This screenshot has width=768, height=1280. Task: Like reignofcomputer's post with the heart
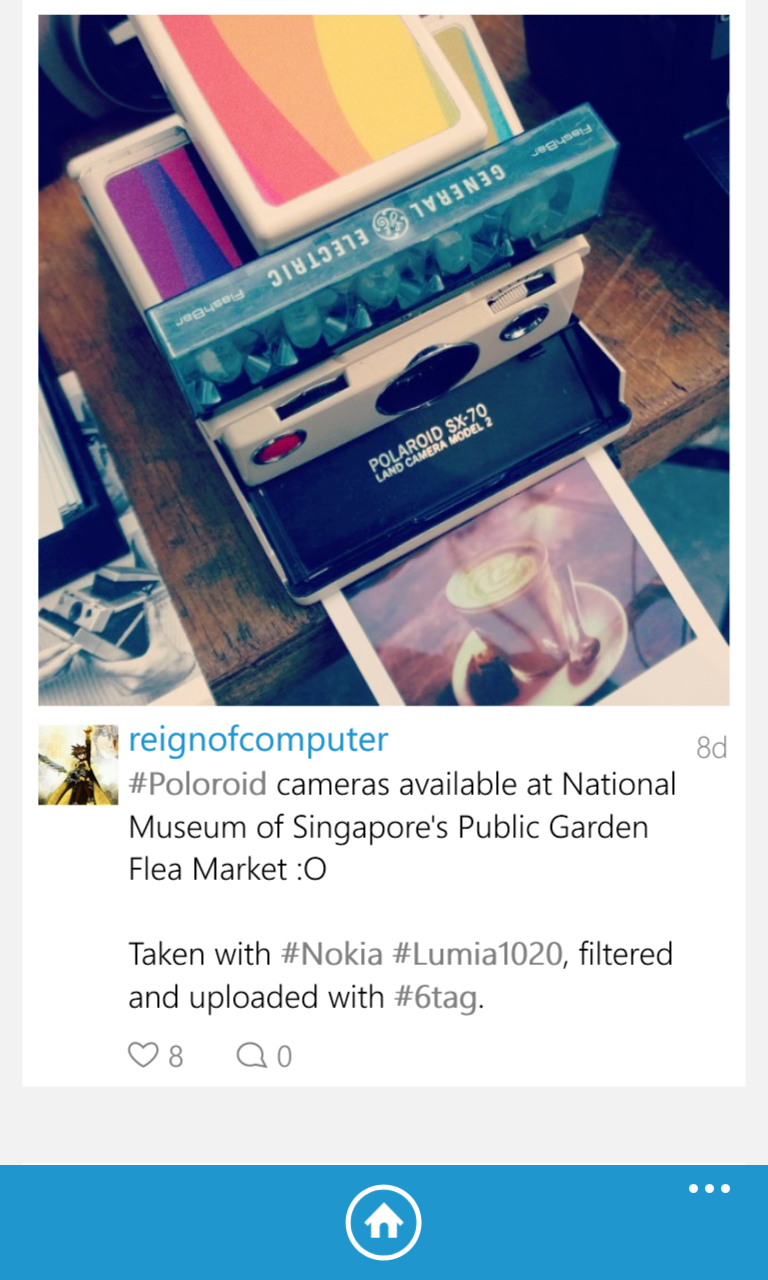143,1055
